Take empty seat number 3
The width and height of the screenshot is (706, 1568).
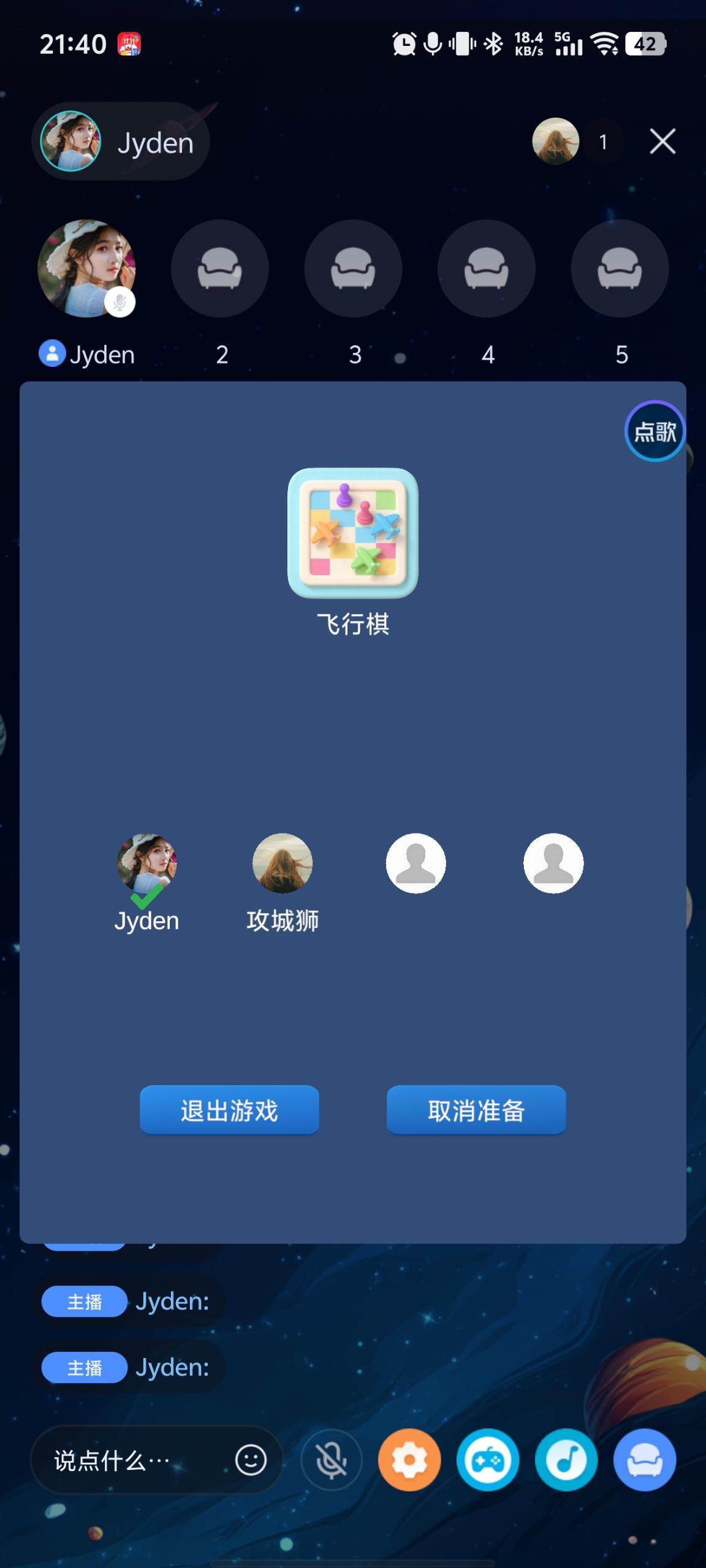click(x=353, y=268)
